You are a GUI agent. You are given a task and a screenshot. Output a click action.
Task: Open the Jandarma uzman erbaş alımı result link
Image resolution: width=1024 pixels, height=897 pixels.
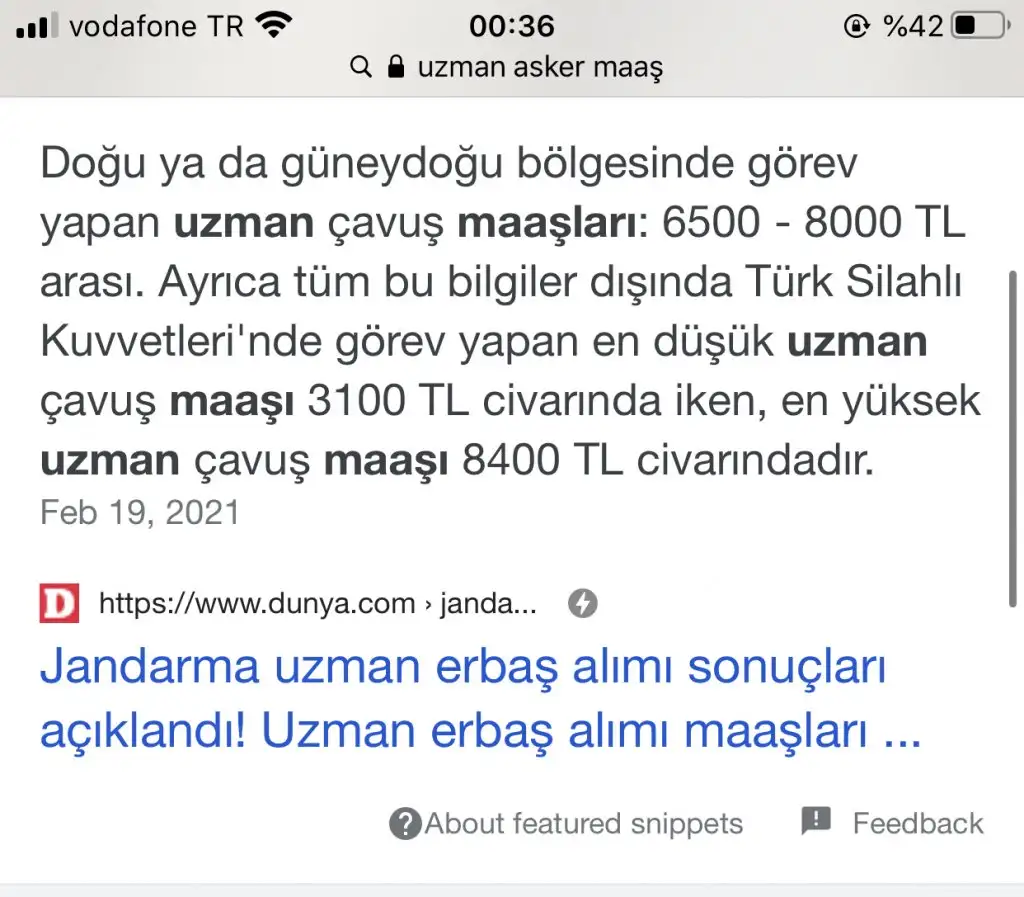tap(478, 700)
